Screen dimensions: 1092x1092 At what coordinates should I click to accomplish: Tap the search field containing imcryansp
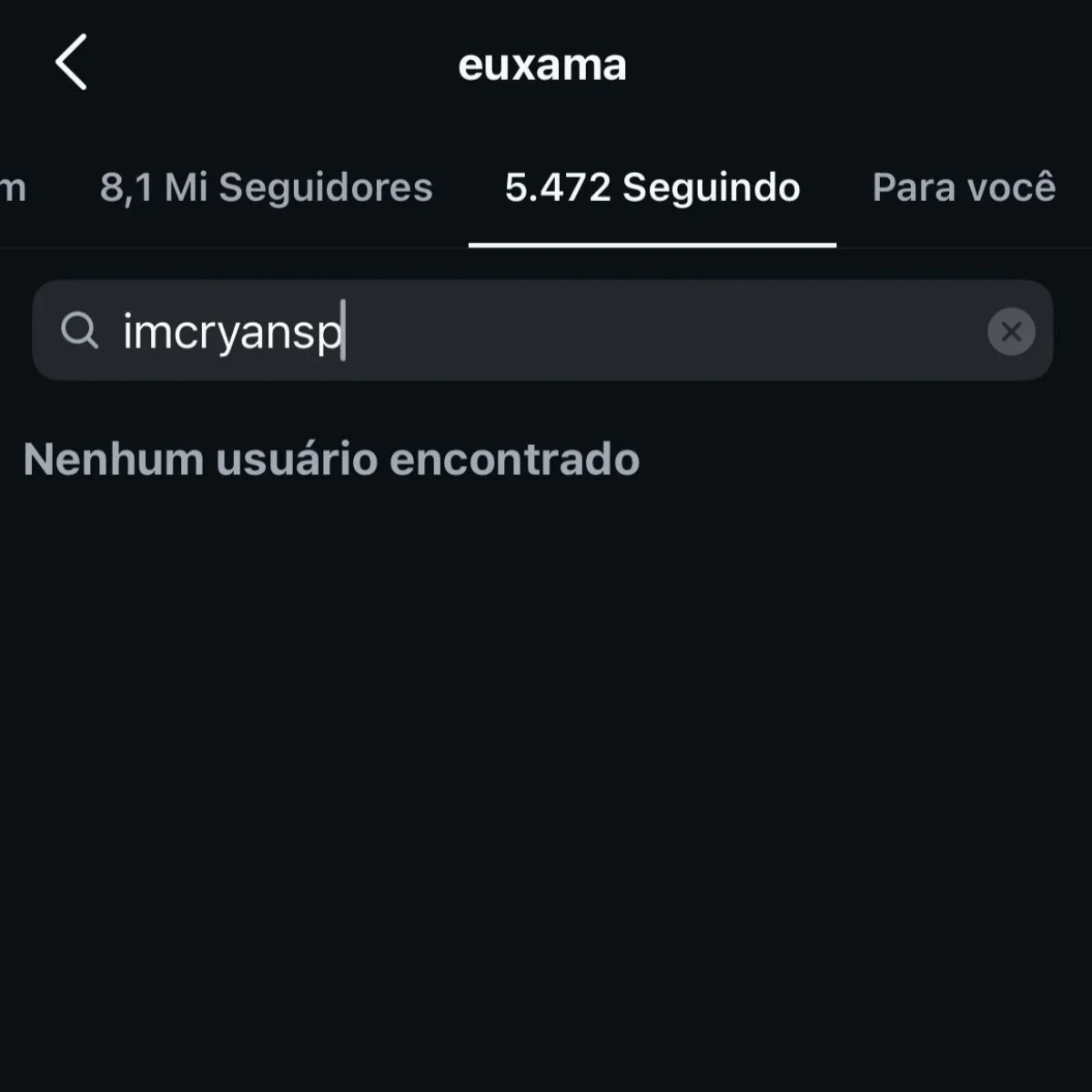(546, 331)
